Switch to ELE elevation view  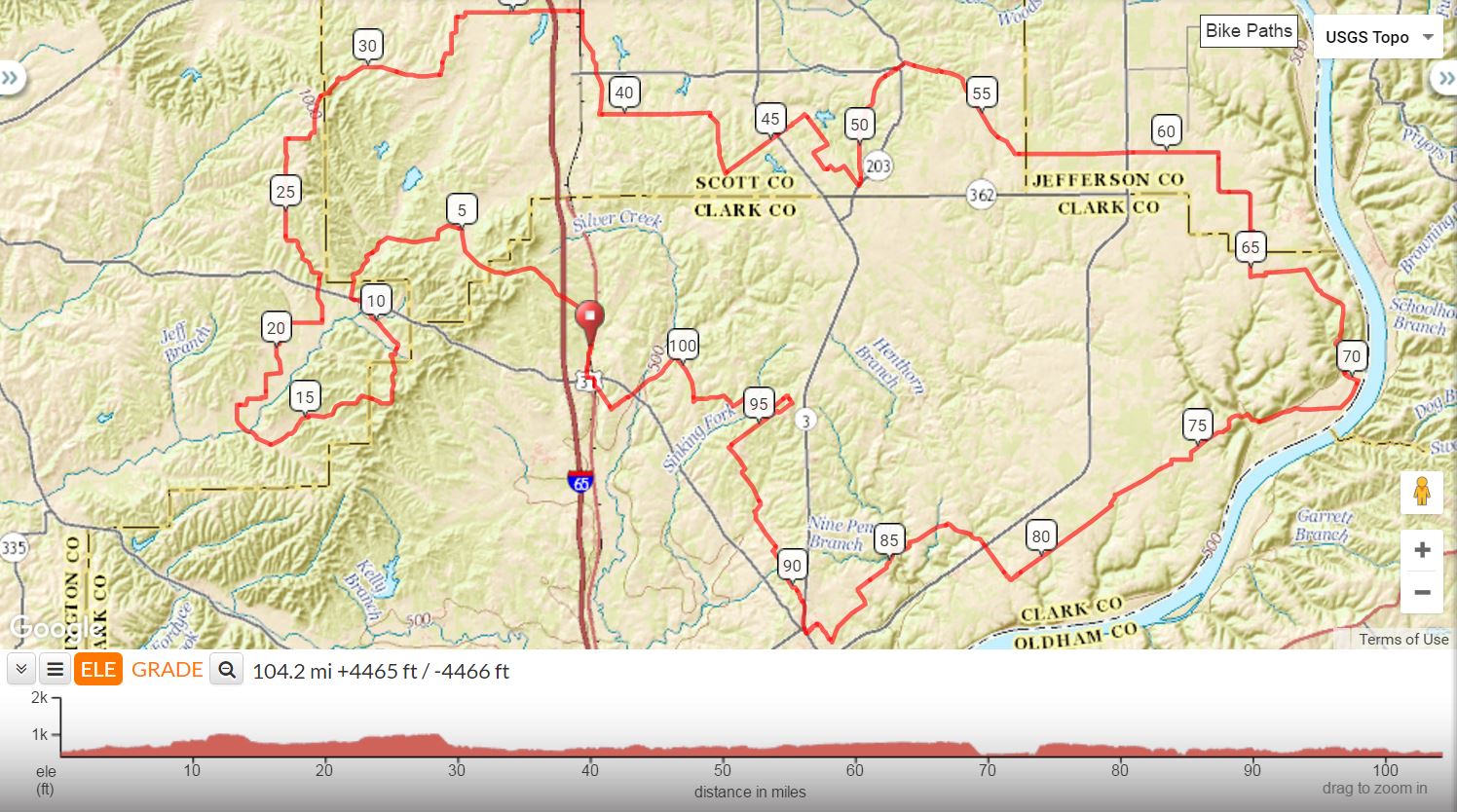click(x=97, y=670)
